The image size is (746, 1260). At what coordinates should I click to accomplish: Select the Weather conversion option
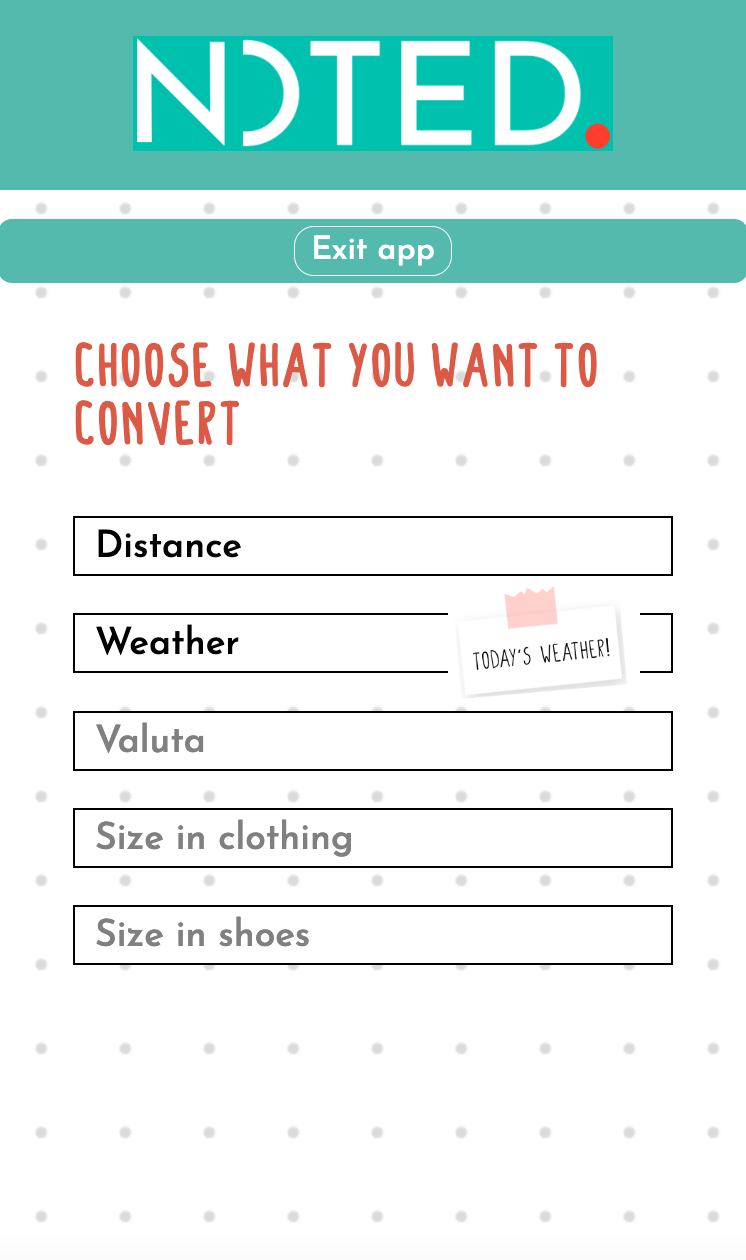pos(260,643)
